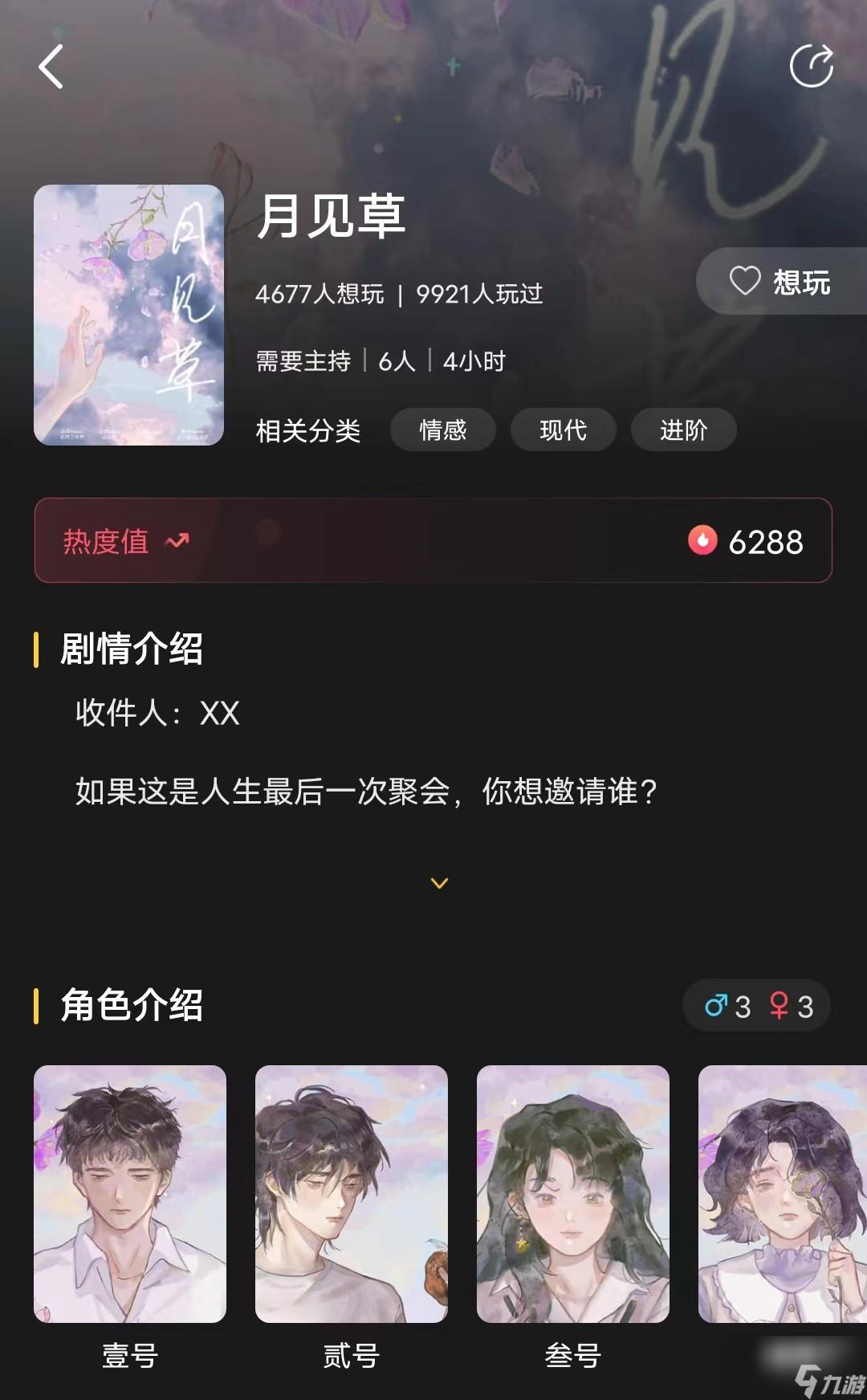This screenshot has height=1400, width=867.
Task: Tap the 想玩 heart button
Action: (780, 282)
